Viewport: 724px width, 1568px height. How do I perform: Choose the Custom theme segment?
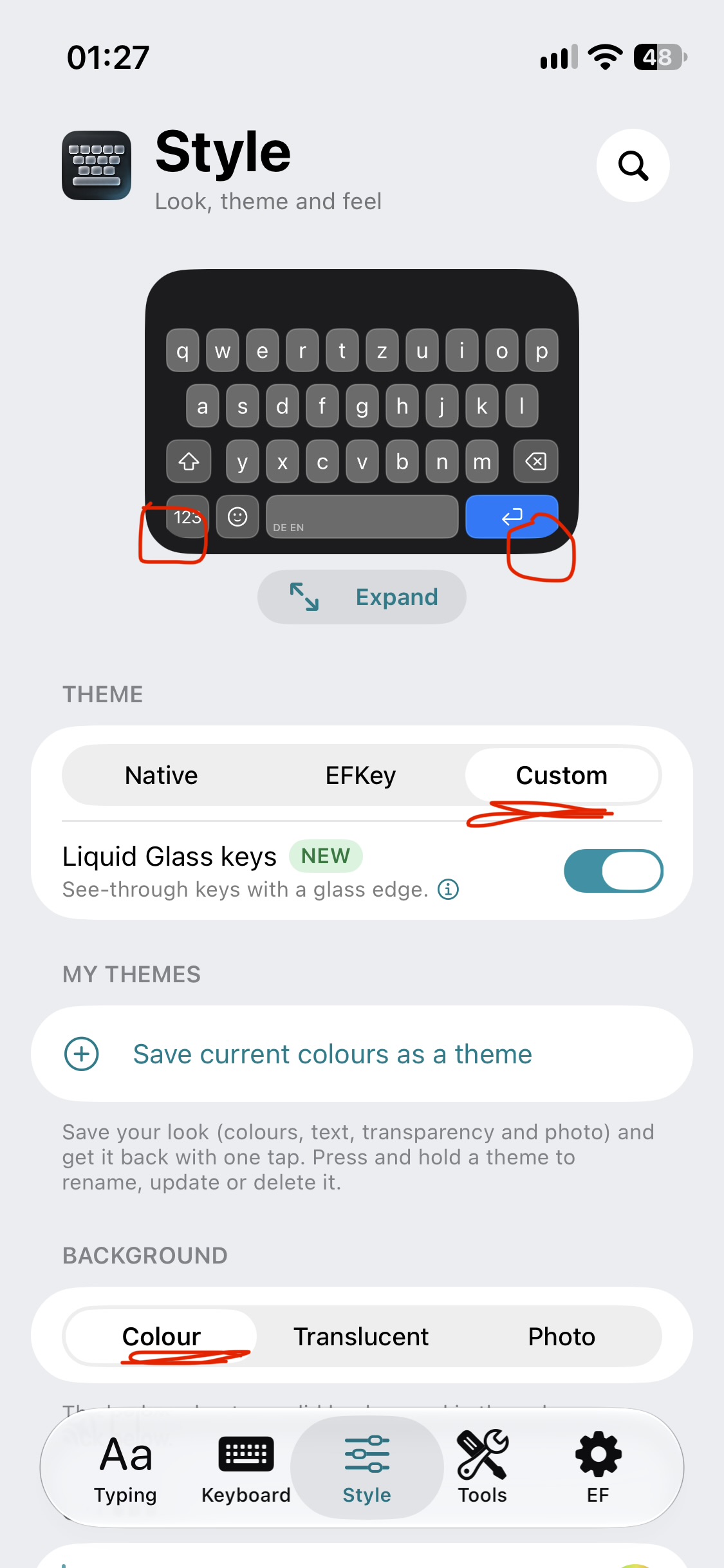(562, 775)
